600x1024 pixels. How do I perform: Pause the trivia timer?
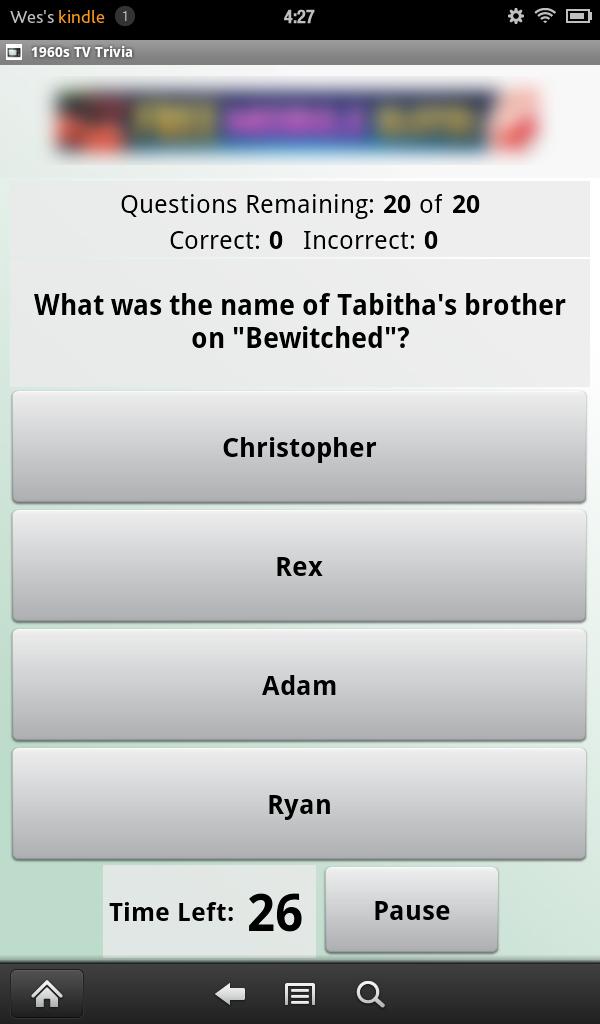click(x=411, y=910)
